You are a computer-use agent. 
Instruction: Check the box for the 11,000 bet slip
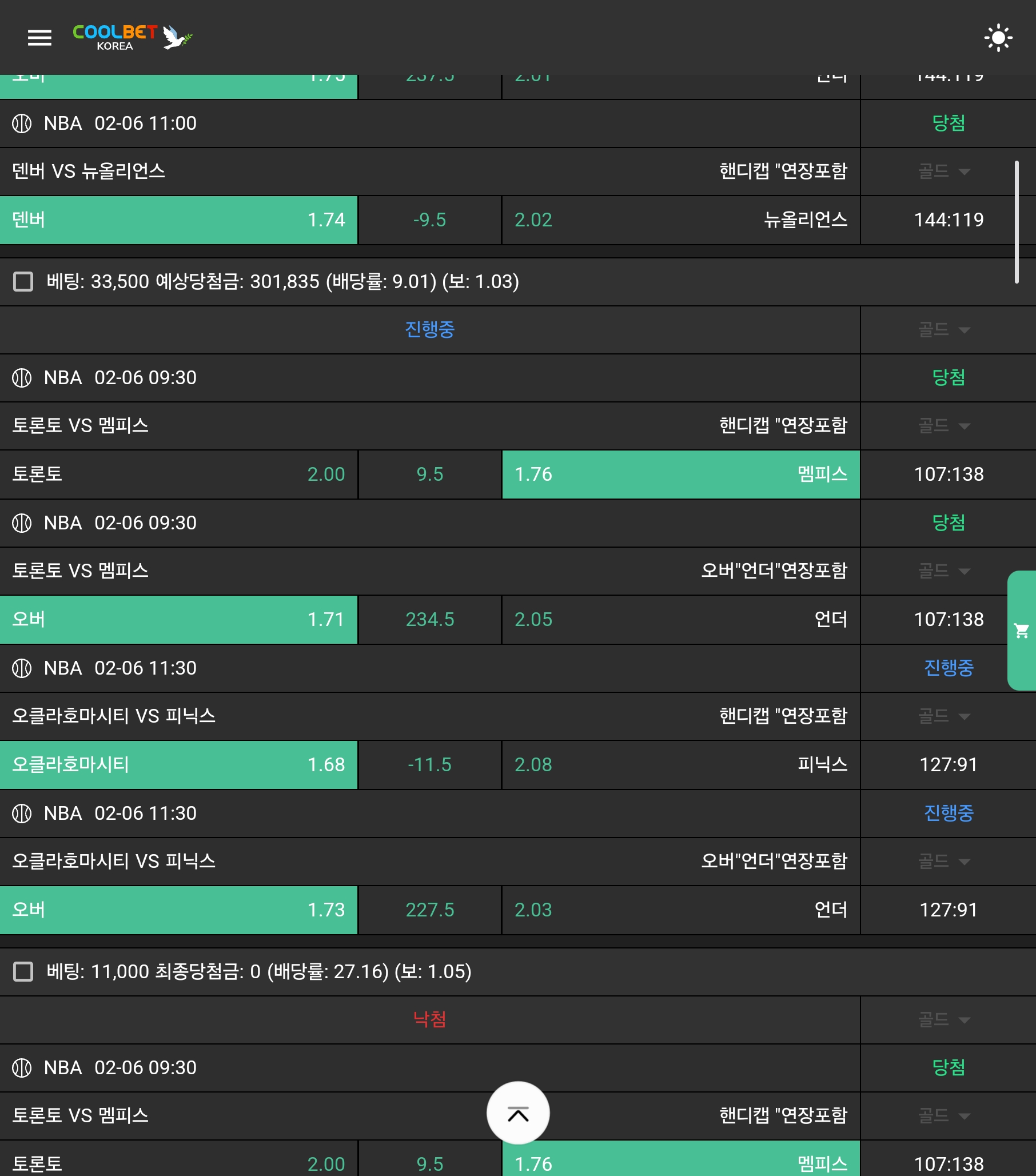pos(23,972)
